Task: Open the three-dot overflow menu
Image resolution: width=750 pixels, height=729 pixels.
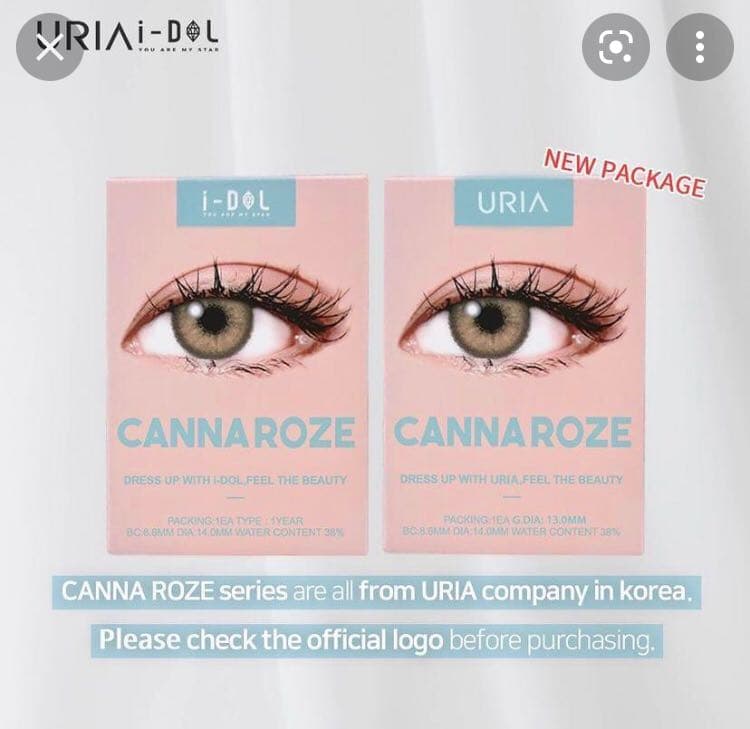Action: (x=700, y=47)
